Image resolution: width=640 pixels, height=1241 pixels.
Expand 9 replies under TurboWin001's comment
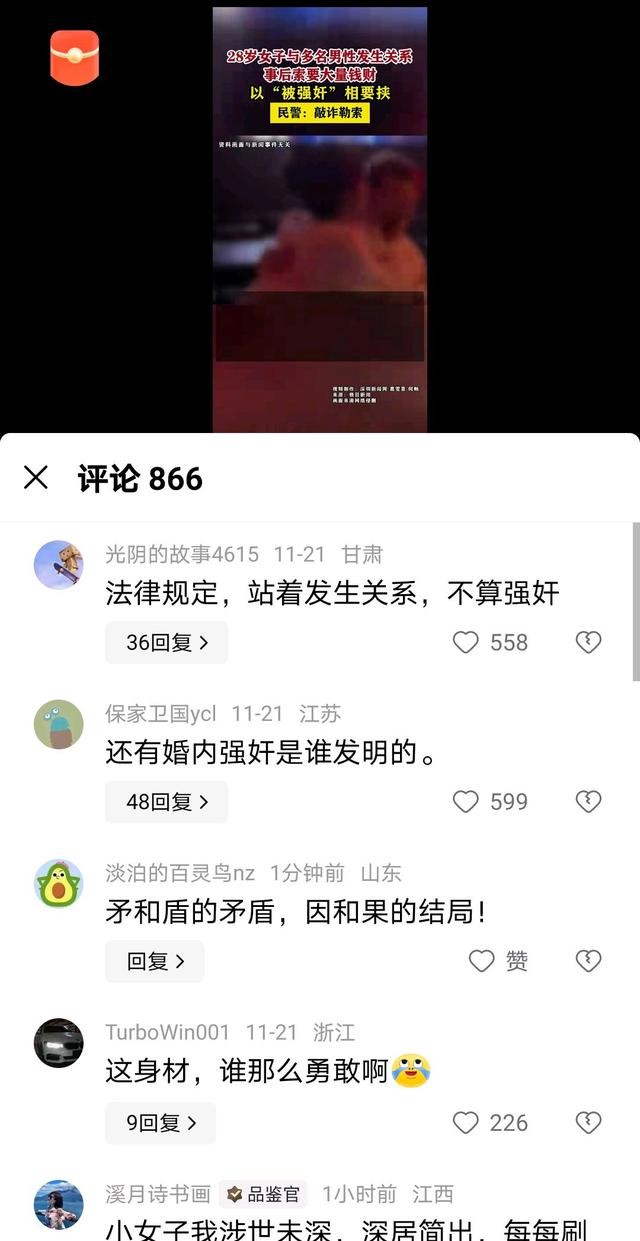coord(160,1123)
